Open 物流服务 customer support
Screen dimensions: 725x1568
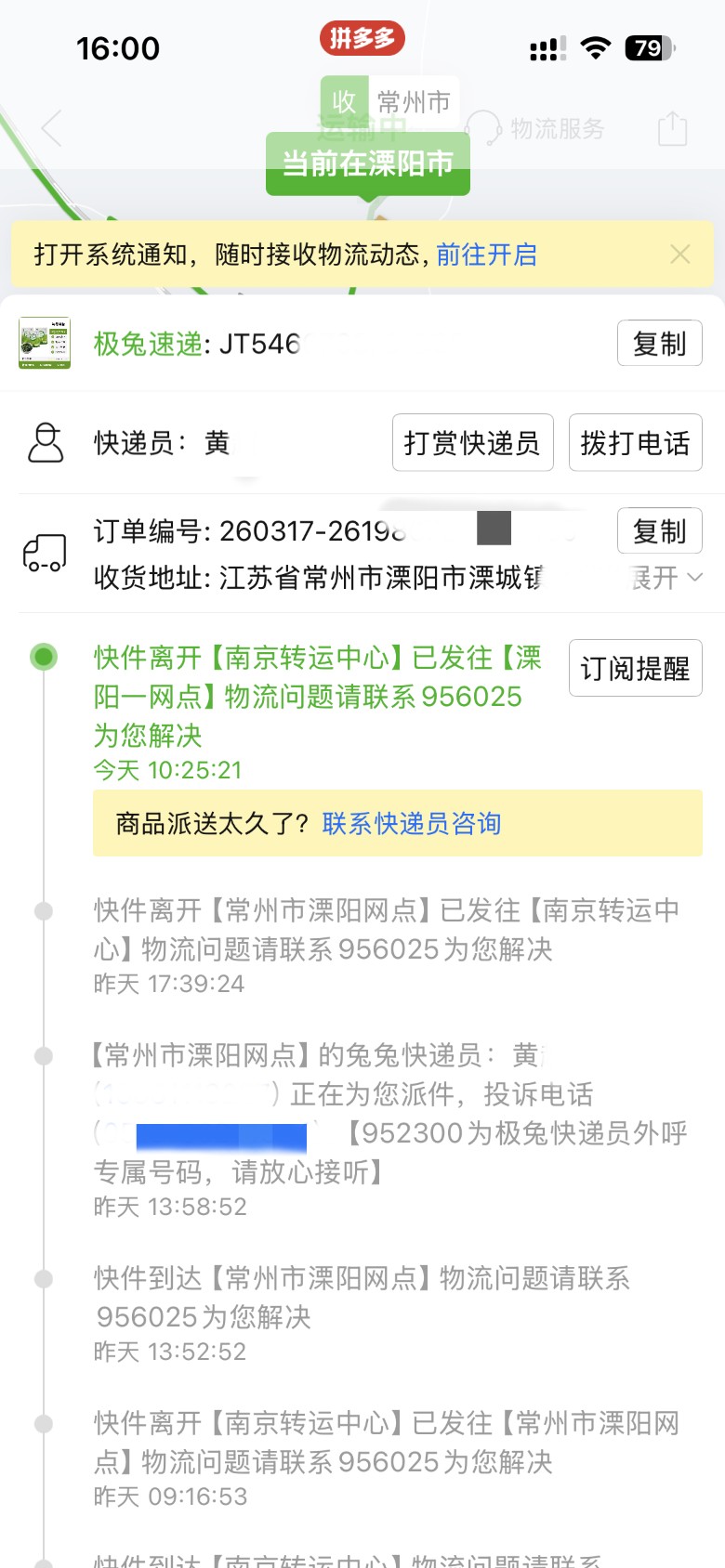click(536, 128)
